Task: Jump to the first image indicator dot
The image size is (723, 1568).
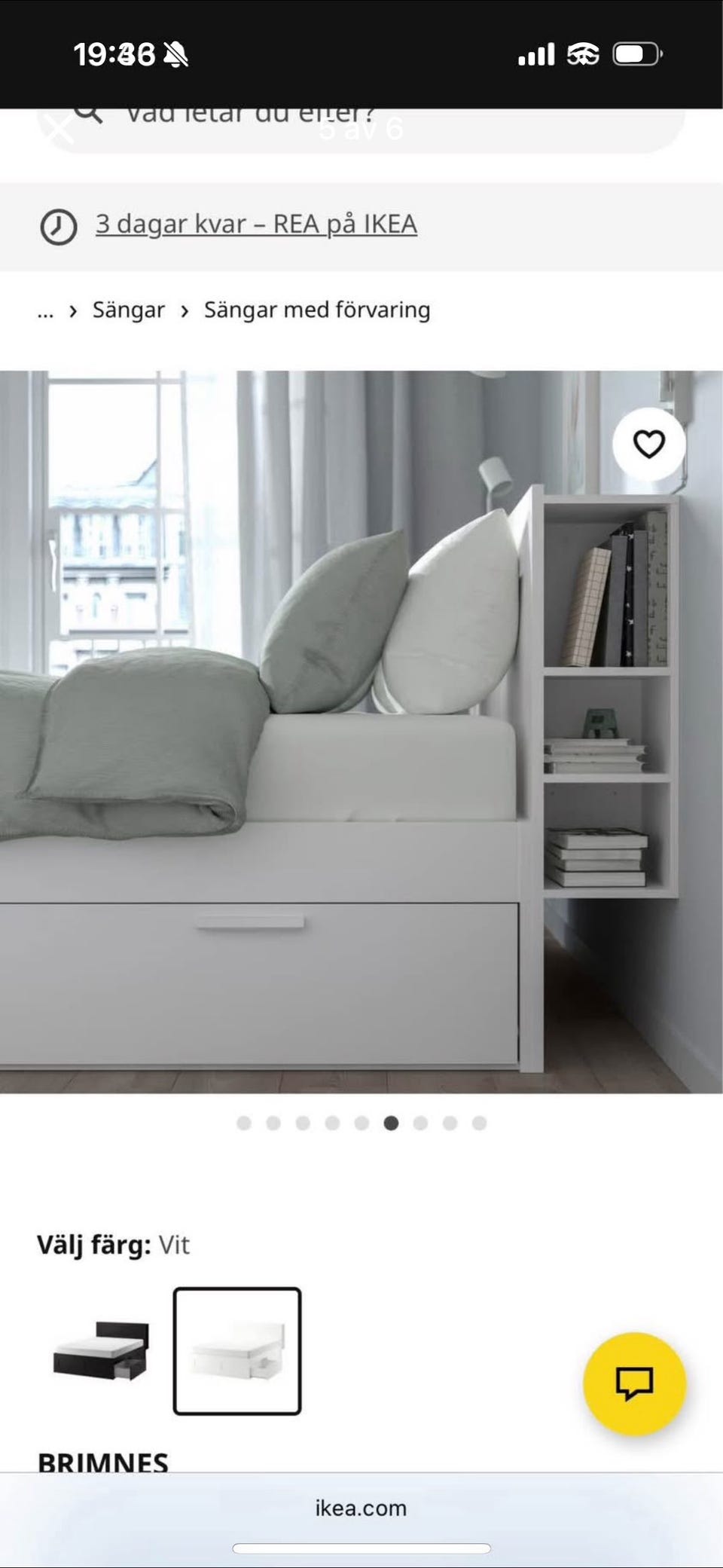Action: tap(243, 1123)
